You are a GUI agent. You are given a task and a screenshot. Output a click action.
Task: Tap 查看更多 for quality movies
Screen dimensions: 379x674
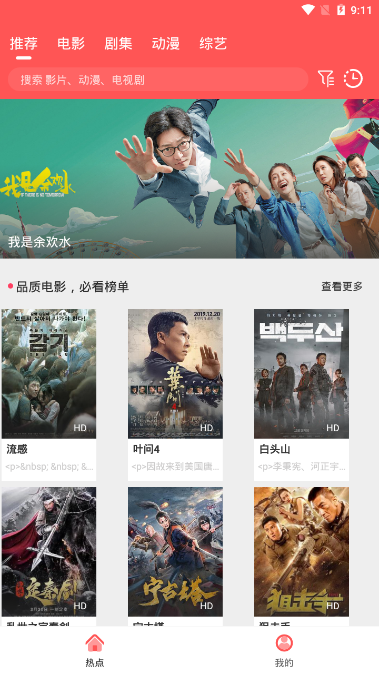tap(342, 286)
